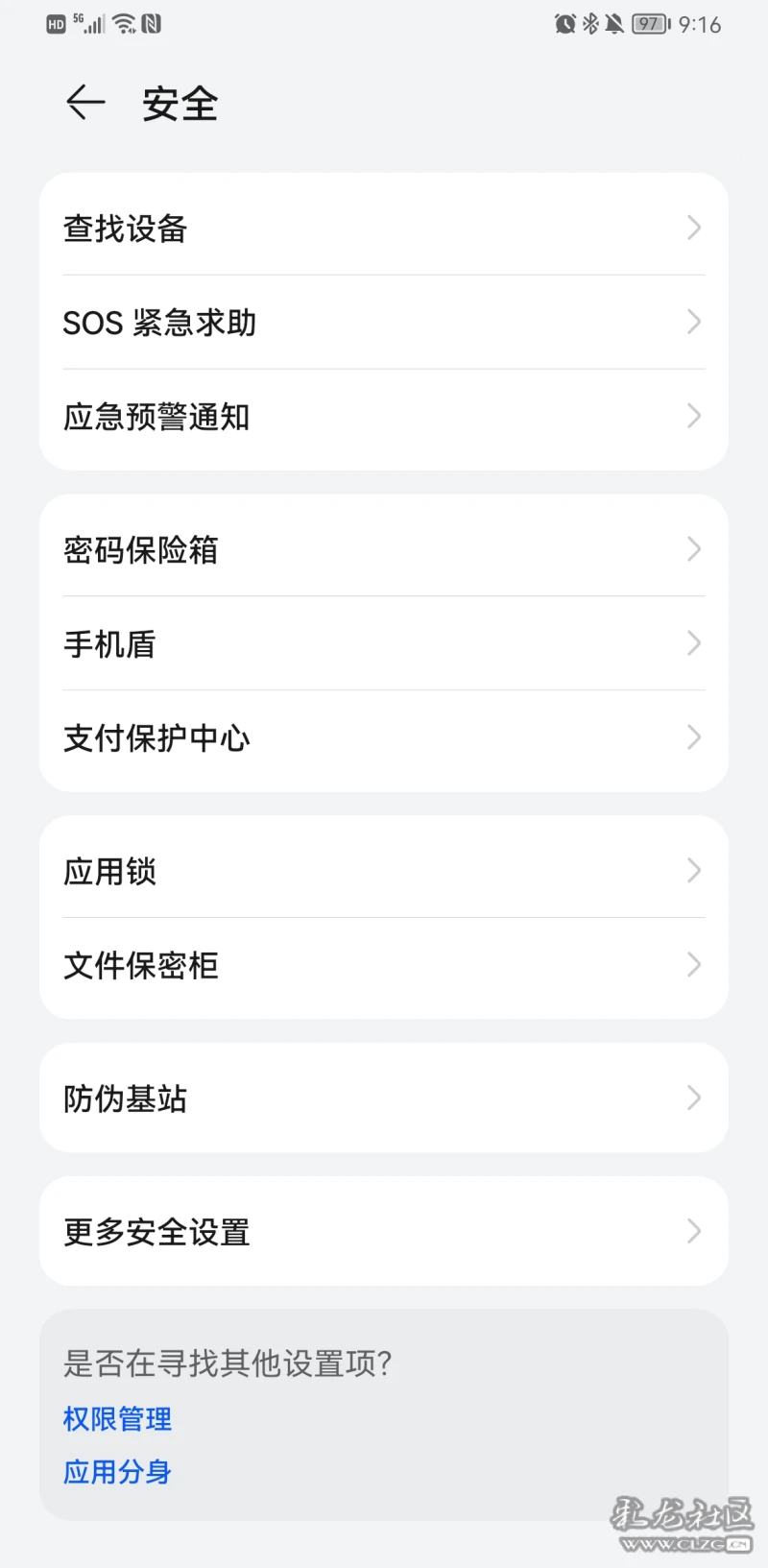Open 更多安全设置 with its arrow
768x1568 pixels.
(x=693, y=1232)
